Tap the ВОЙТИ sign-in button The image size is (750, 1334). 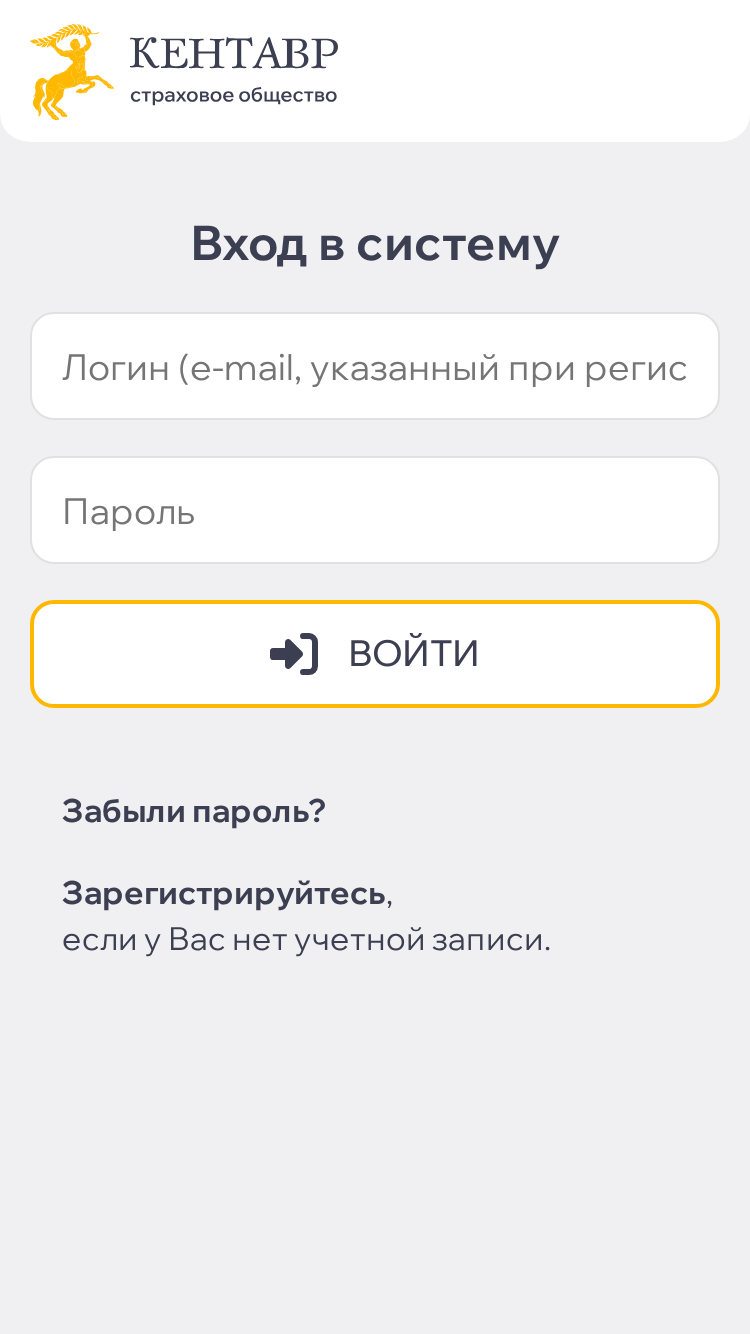(x=375, y=654)
